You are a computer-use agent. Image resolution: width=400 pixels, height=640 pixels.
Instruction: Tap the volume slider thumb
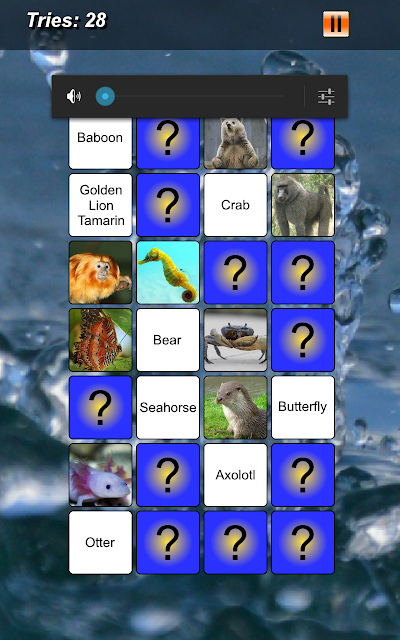105,96
